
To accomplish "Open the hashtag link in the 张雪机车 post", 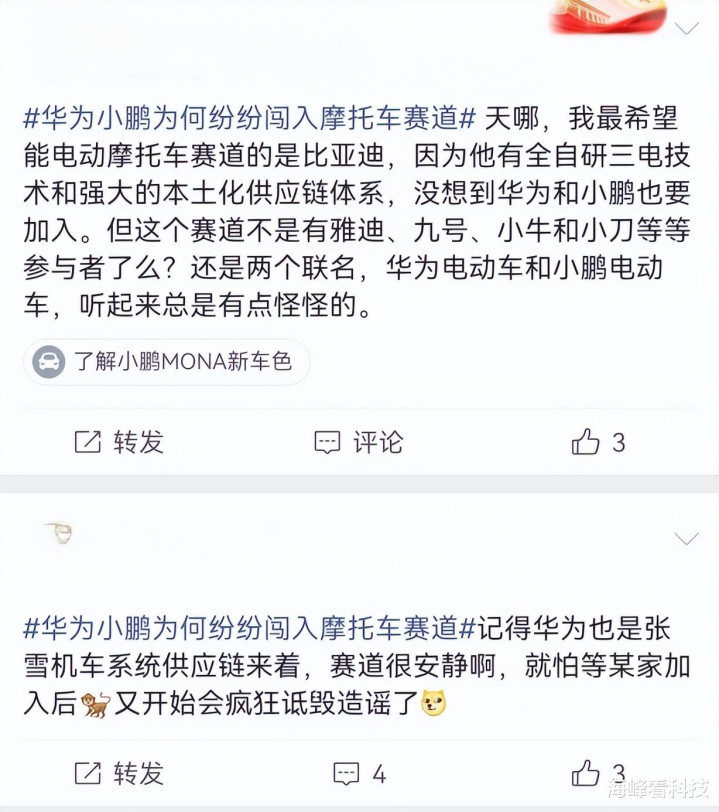I will coord(250,628).
